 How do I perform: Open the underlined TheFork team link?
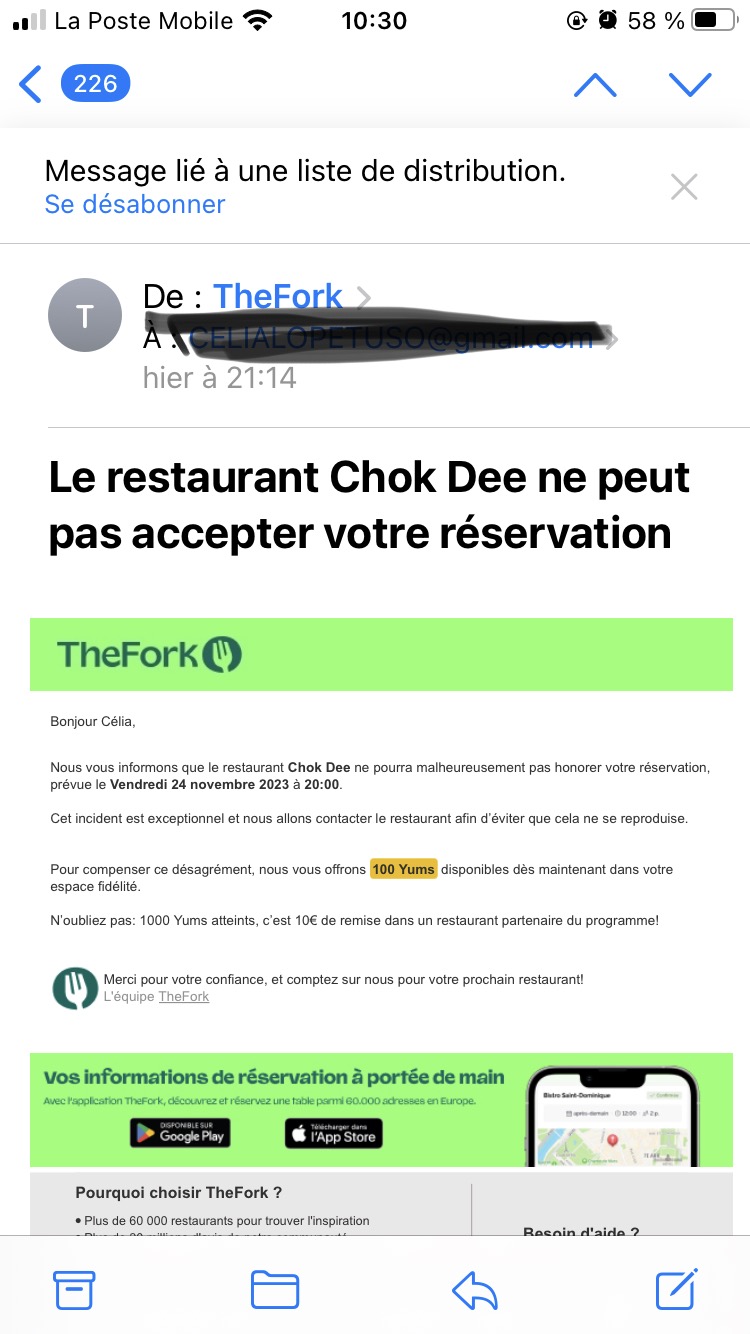pos(184,996)
